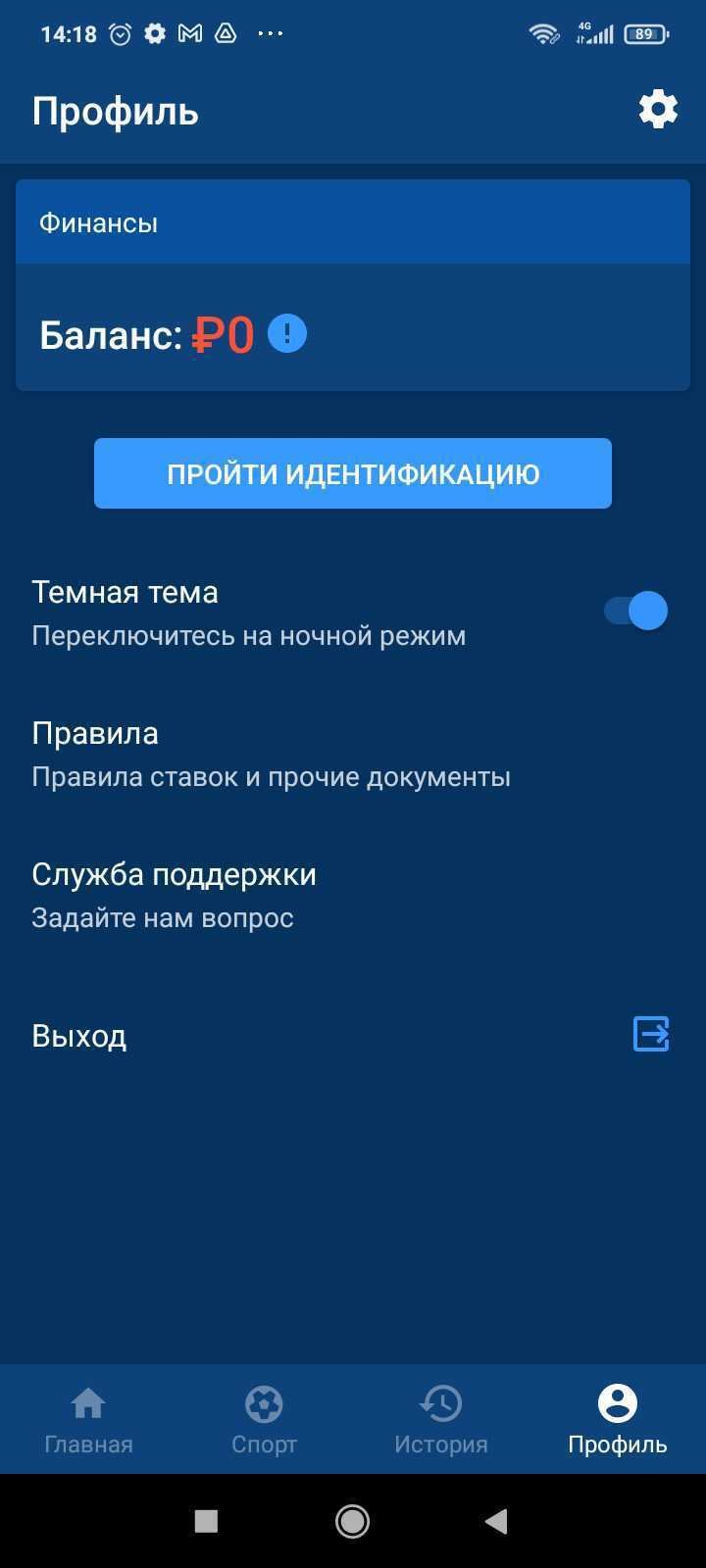Image resolution: width=706 pixels, height=1568 pixels.
Task: Switch to the Главная tab
Action: 88,1419
